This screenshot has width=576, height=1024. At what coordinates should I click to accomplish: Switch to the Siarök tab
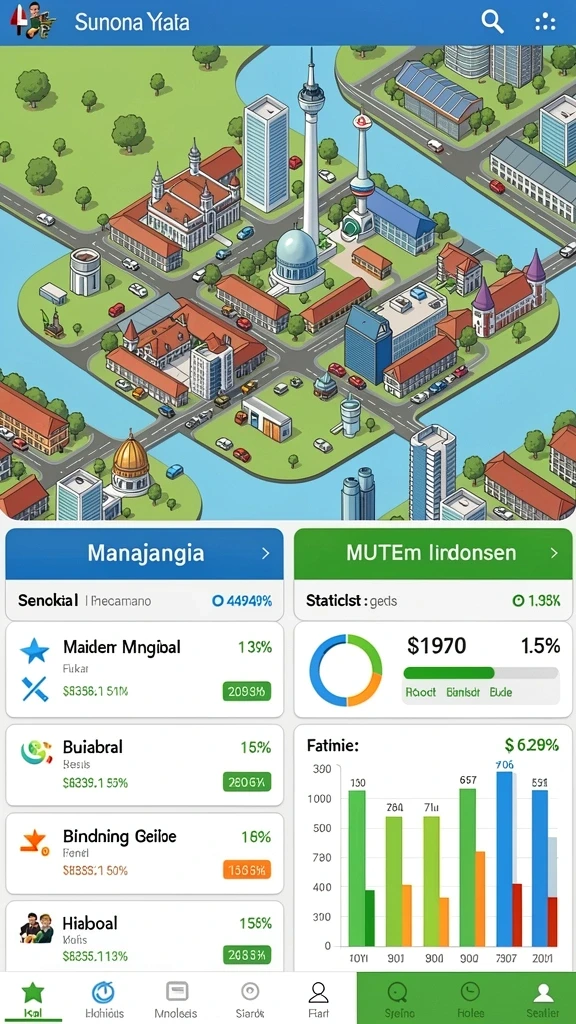point(249,999)
